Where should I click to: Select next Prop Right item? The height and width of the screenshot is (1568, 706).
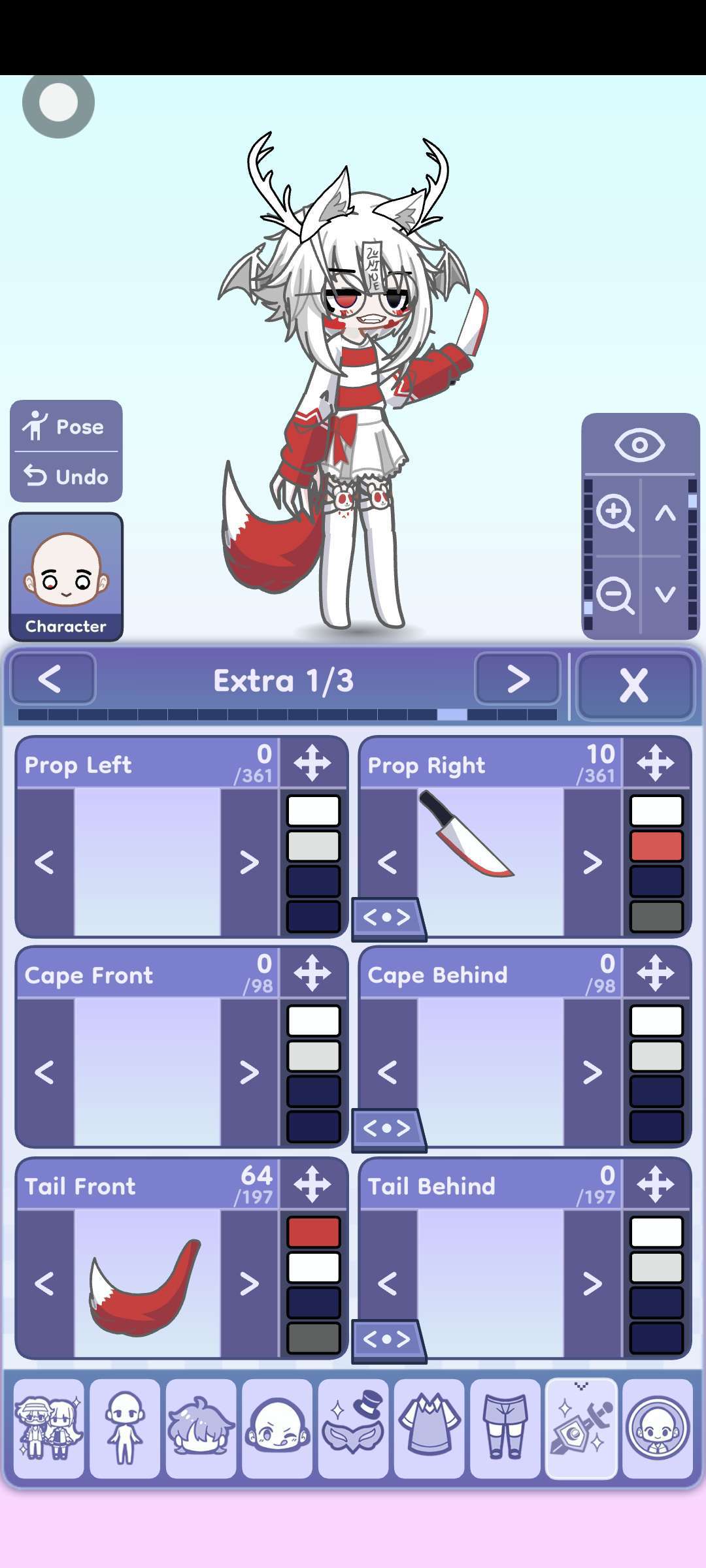click(592, 862)
